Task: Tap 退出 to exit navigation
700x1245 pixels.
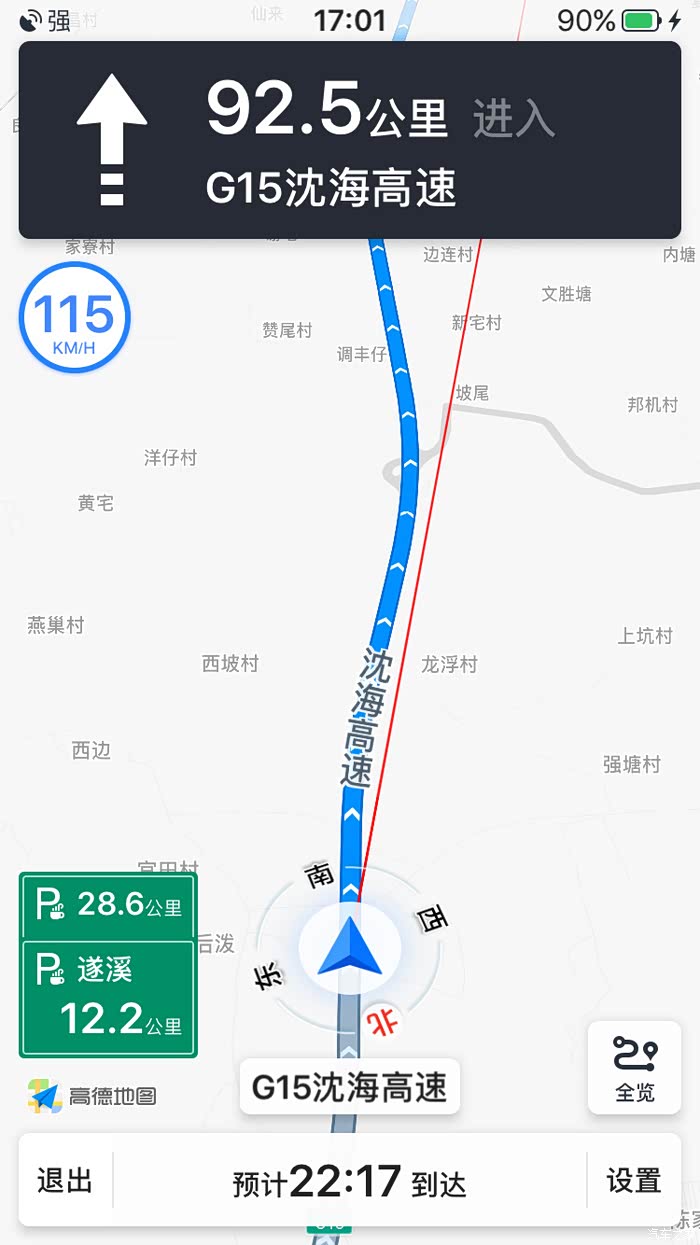Action: pos(65,1181)
